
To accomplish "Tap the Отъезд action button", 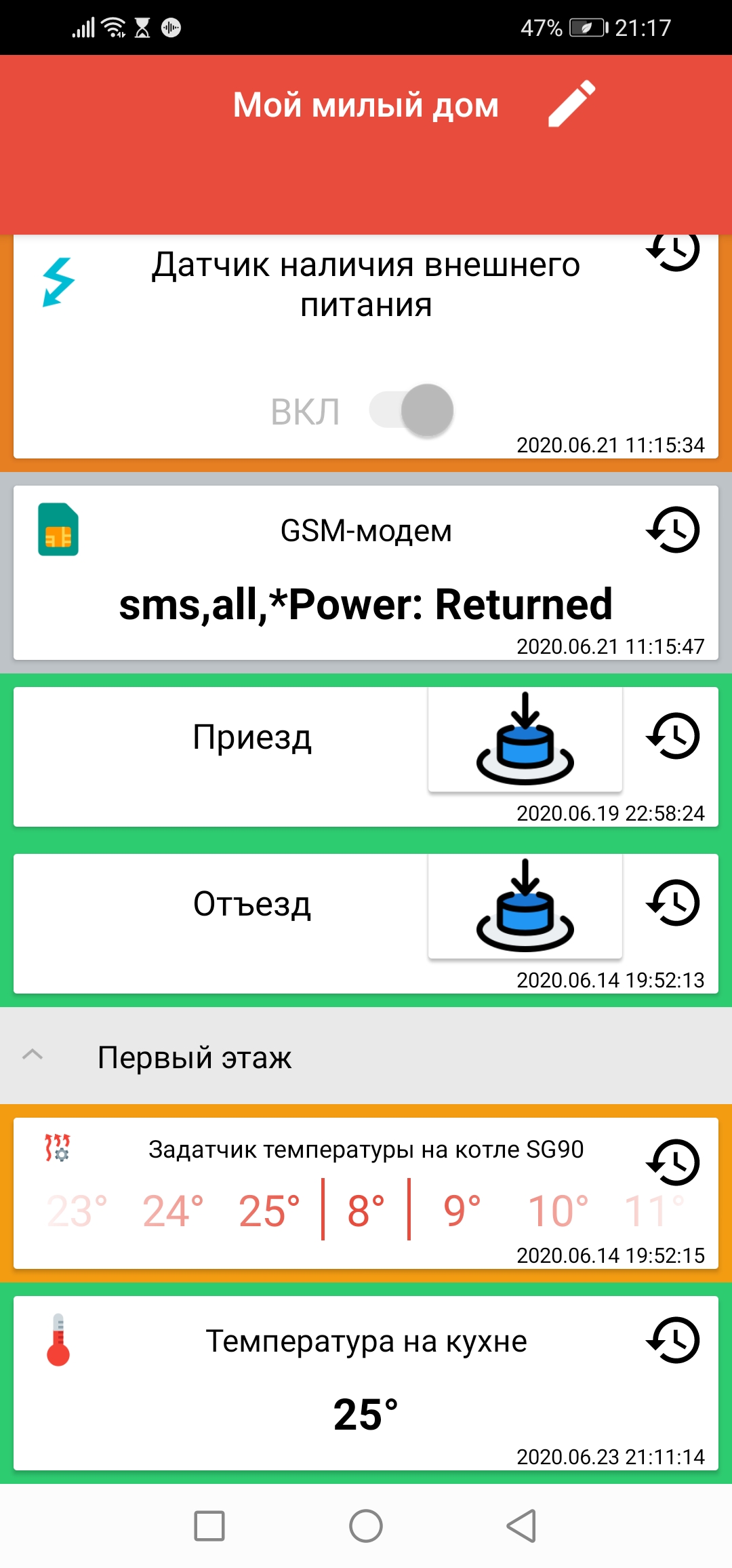I will pyautogui.click(x=525, y=906).
